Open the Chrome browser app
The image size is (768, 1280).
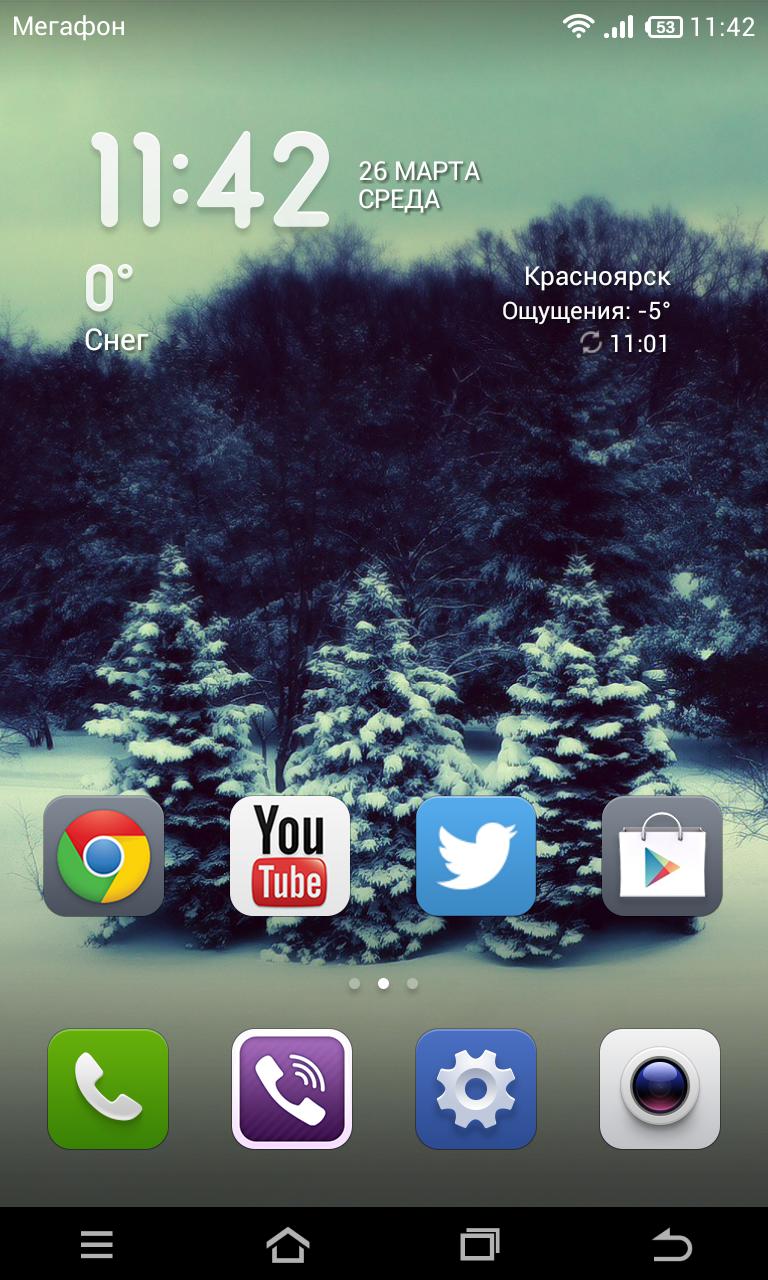(103, 856)
